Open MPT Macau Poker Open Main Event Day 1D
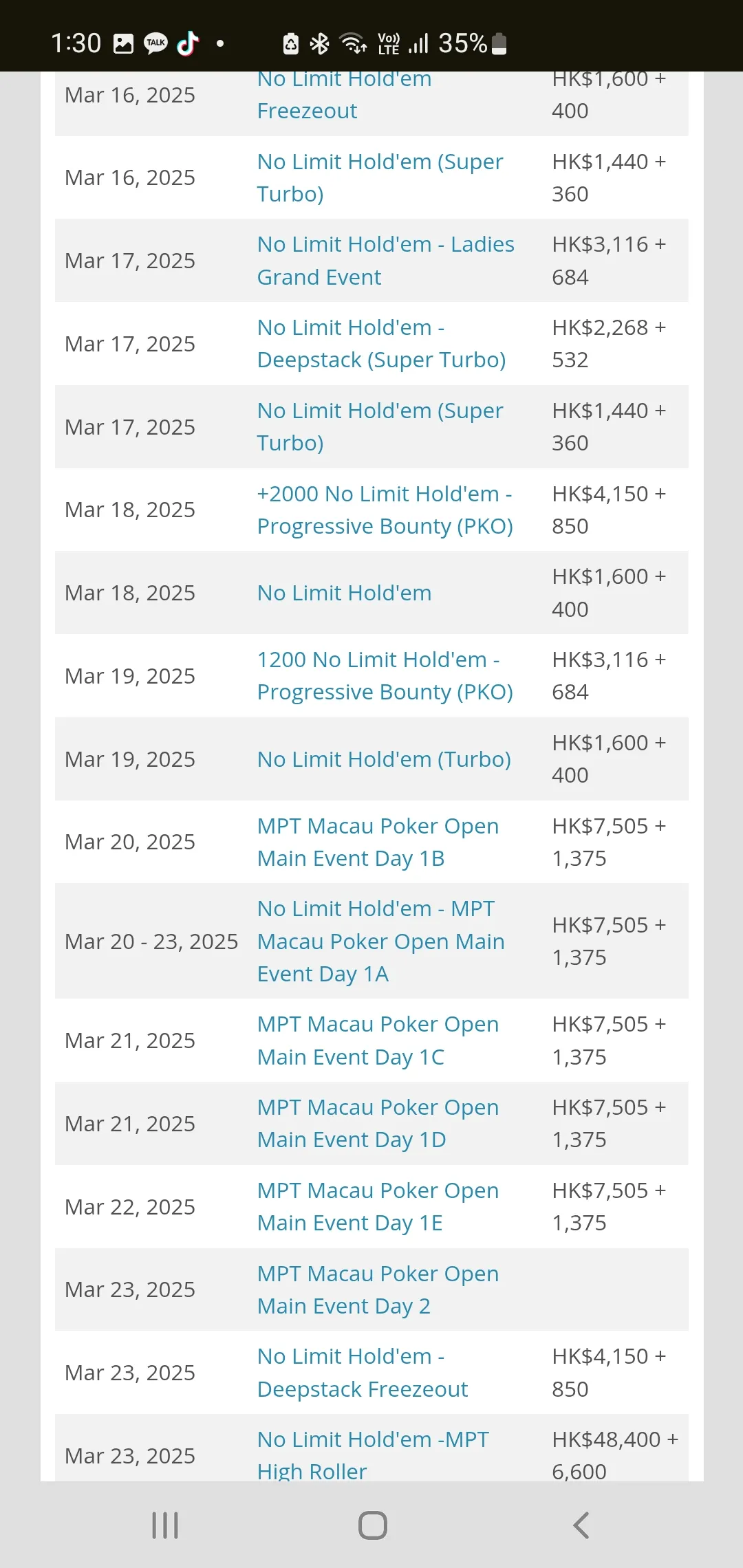Viewport: 743px width, 1568px height. pyautogui.click(x=378, y=1124)
